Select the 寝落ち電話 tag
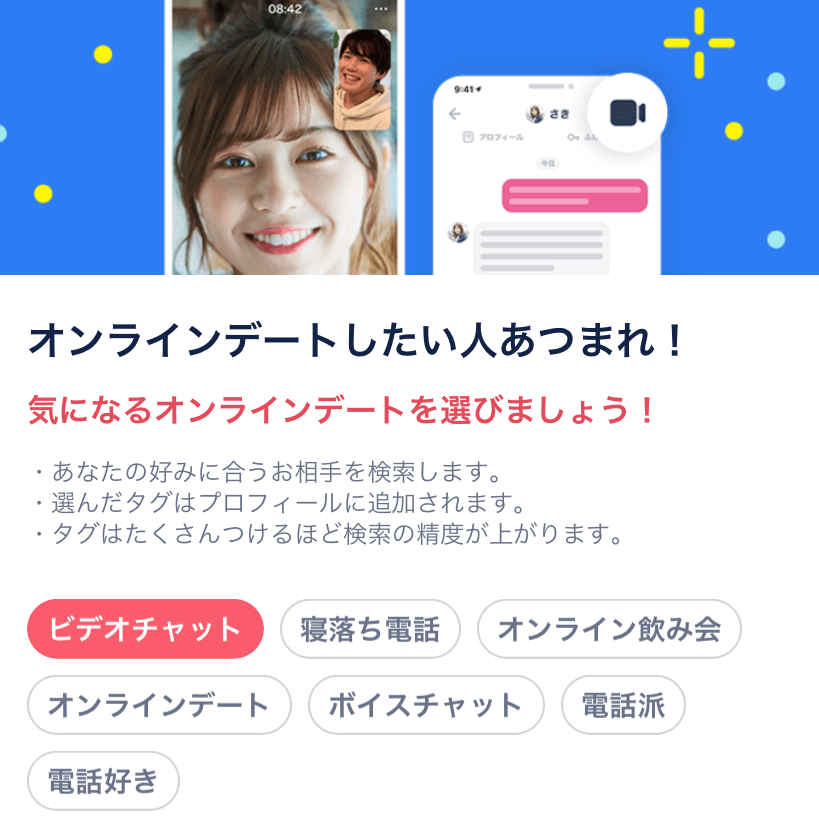This screenshot has height=824, width=819. pos(370,629)
